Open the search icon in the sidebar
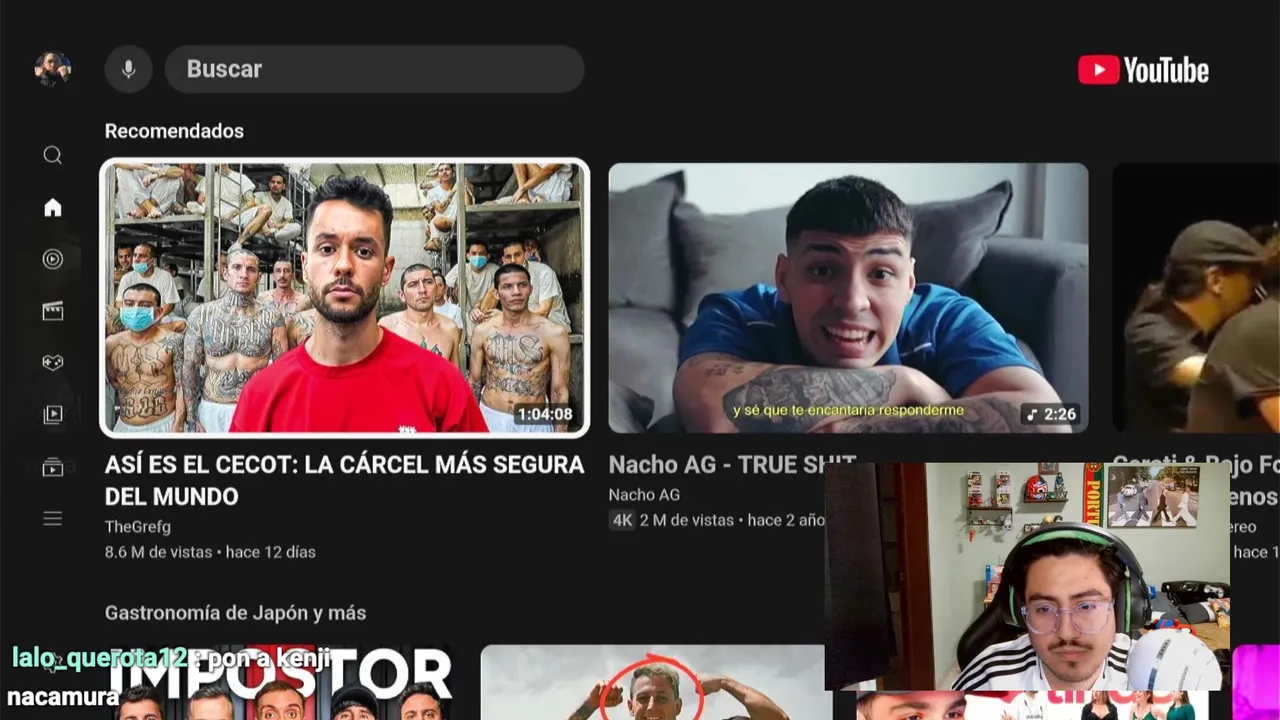Screen dimensions: 1280x720 (x=53, y=155)
